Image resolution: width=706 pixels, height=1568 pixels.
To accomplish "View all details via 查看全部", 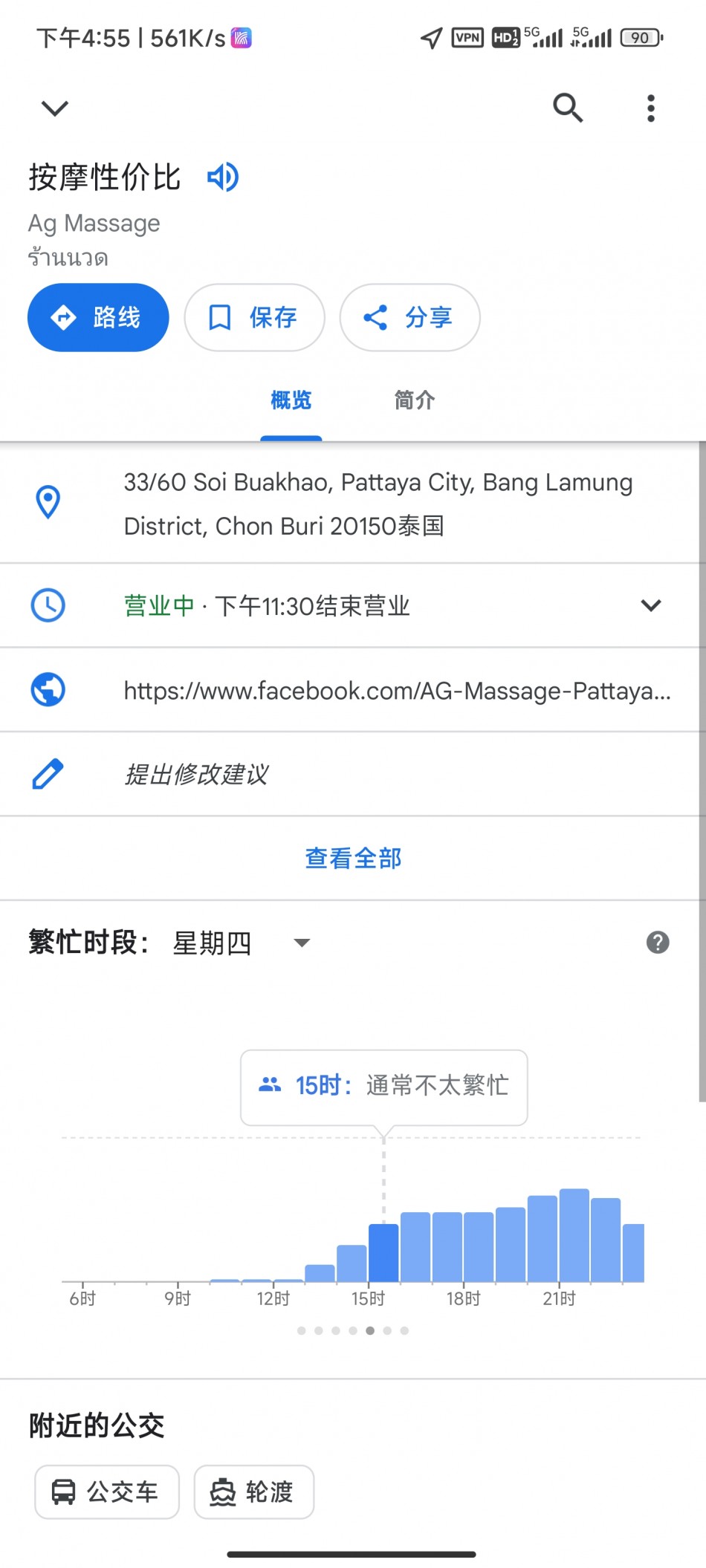I will coord(353,859).
